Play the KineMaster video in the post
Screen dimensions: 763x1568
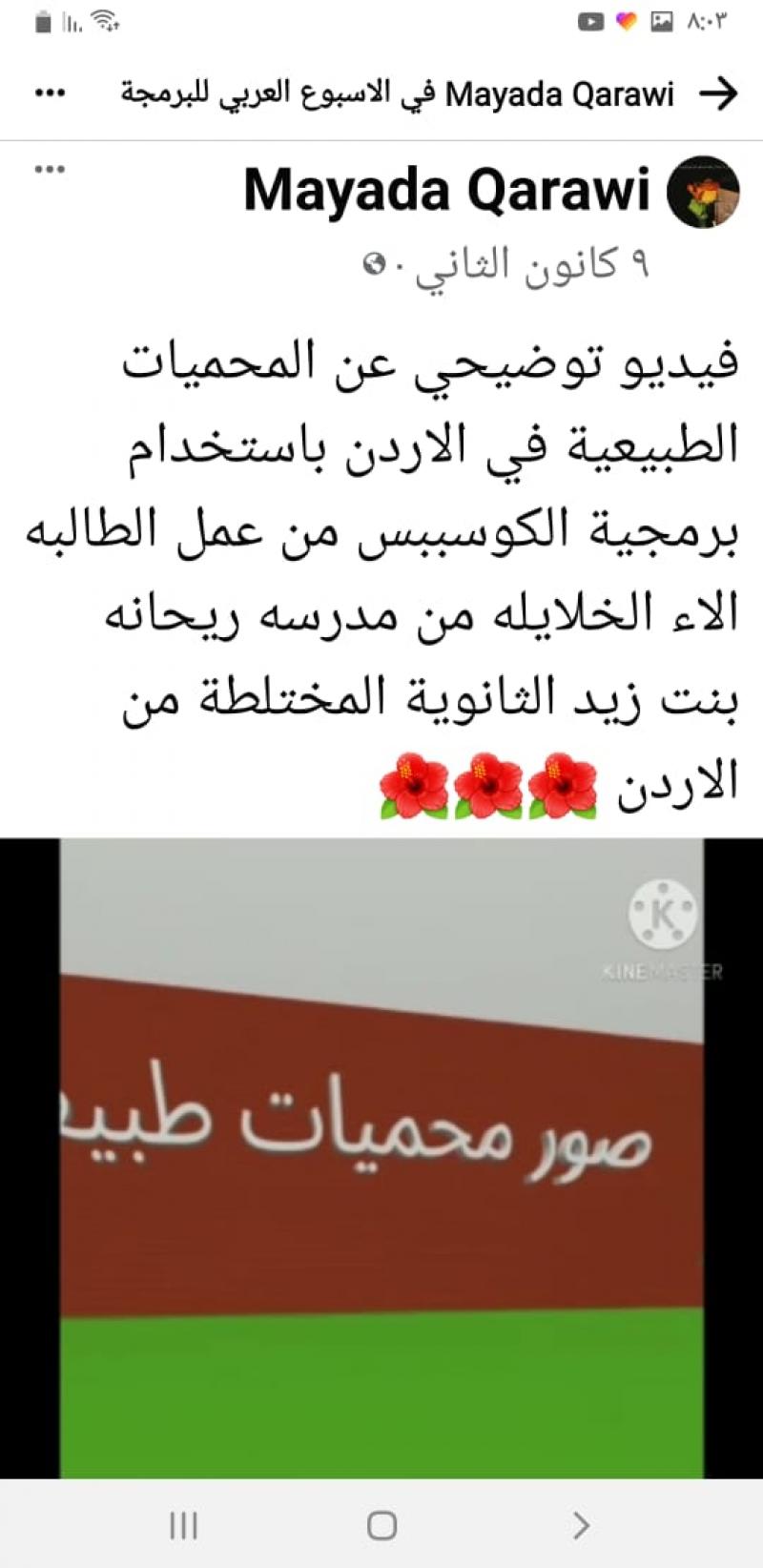pos(381,1158)
